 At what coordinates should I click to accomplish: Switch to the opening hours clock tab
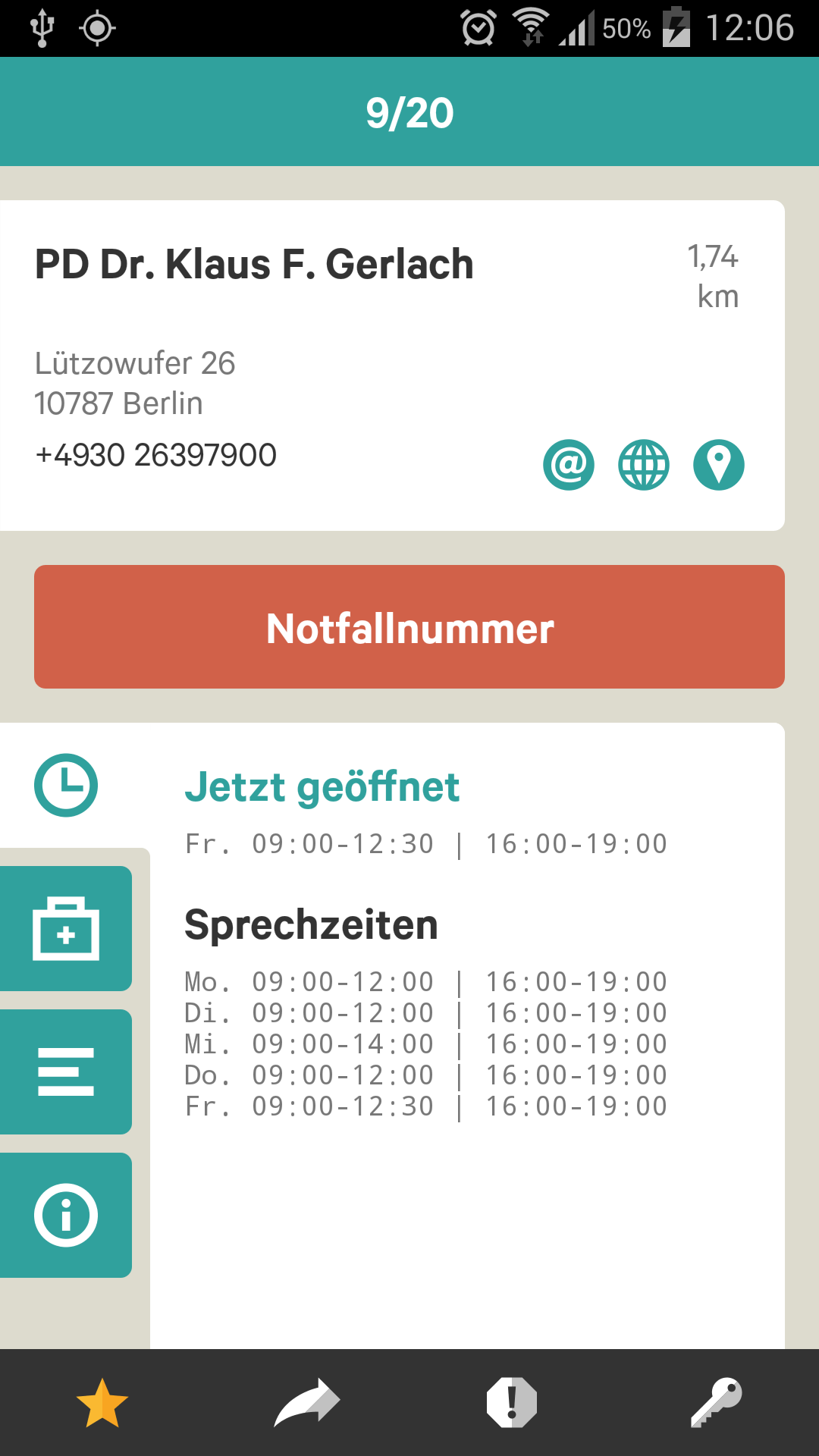(x=66, y=785)
